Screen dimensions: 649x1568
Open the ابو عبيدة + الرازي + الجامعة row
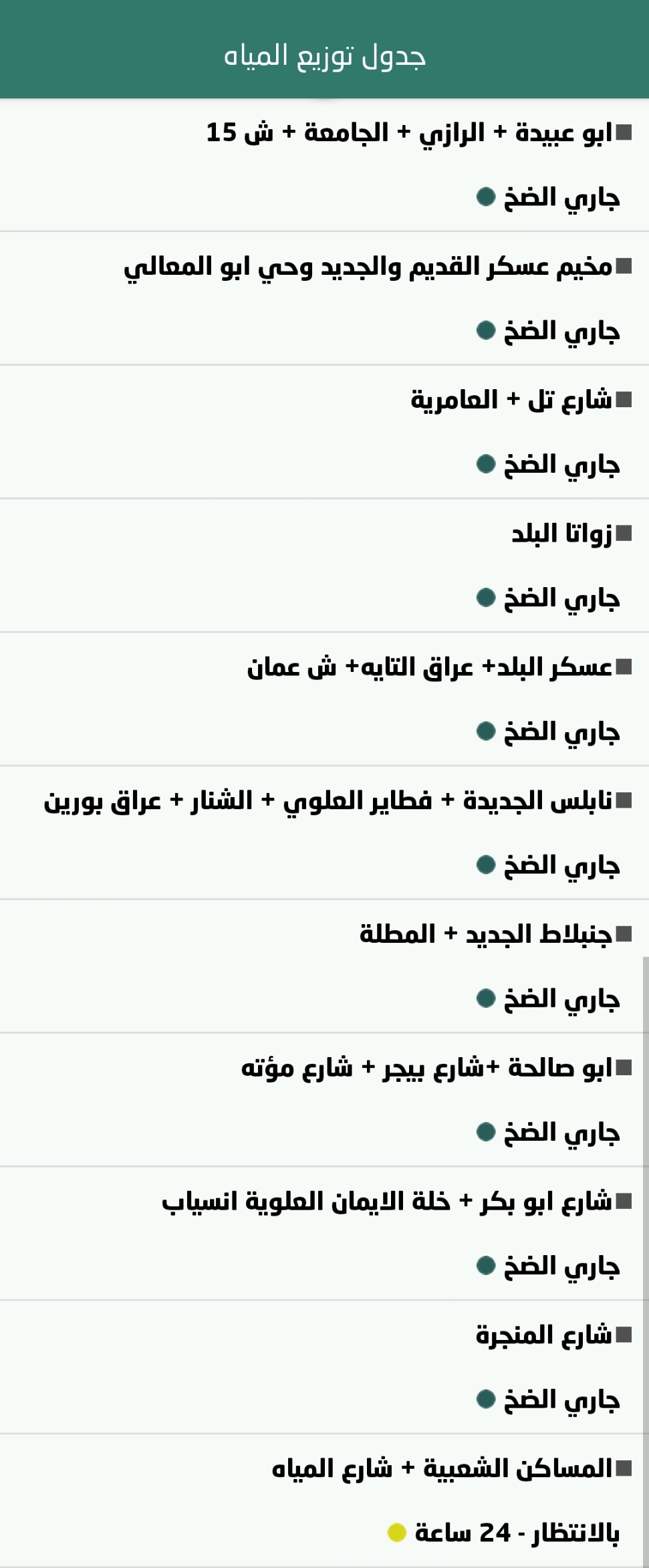click(x=408, y=133)
